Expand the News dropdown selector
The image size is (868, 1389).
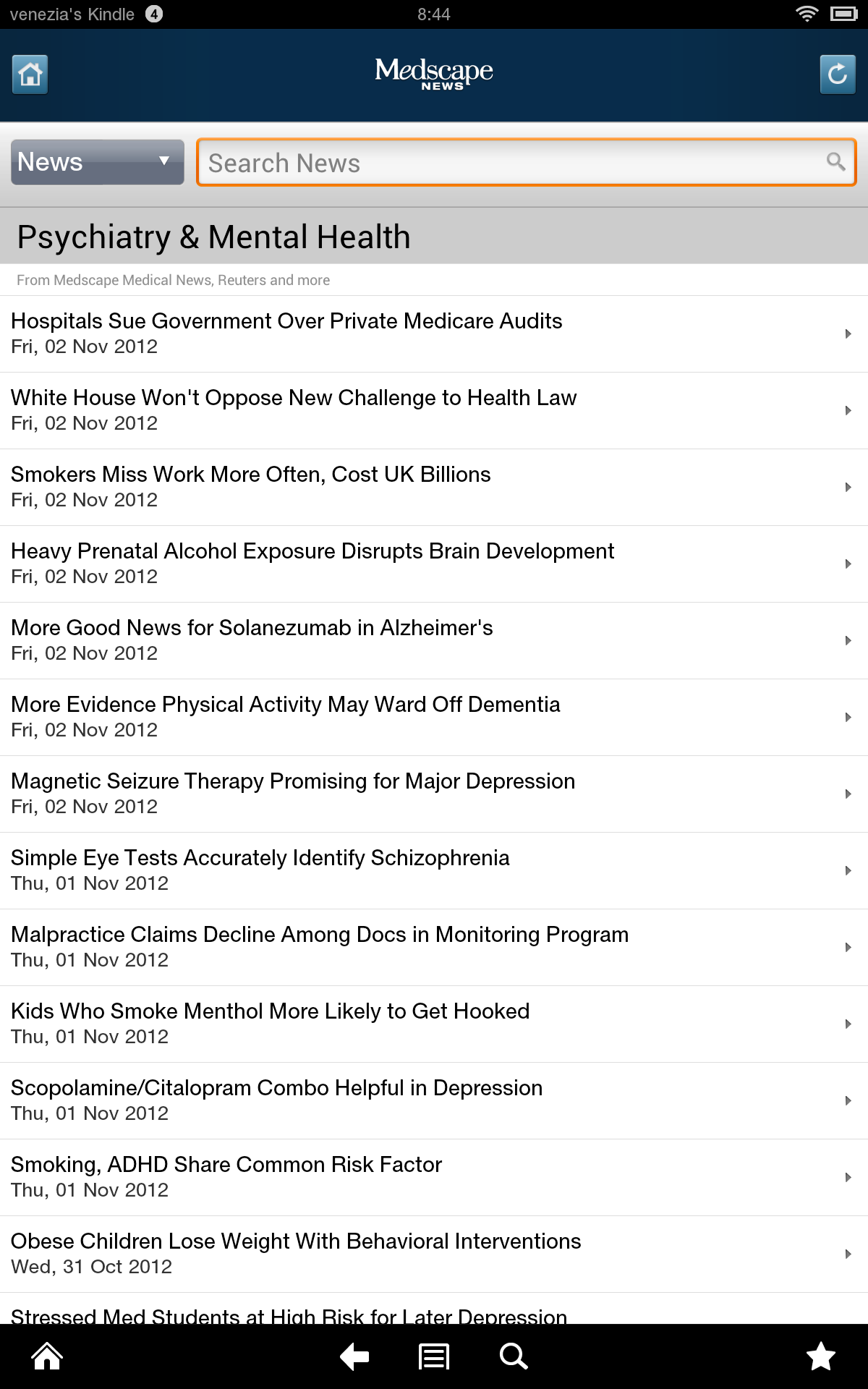coord(98,162)
